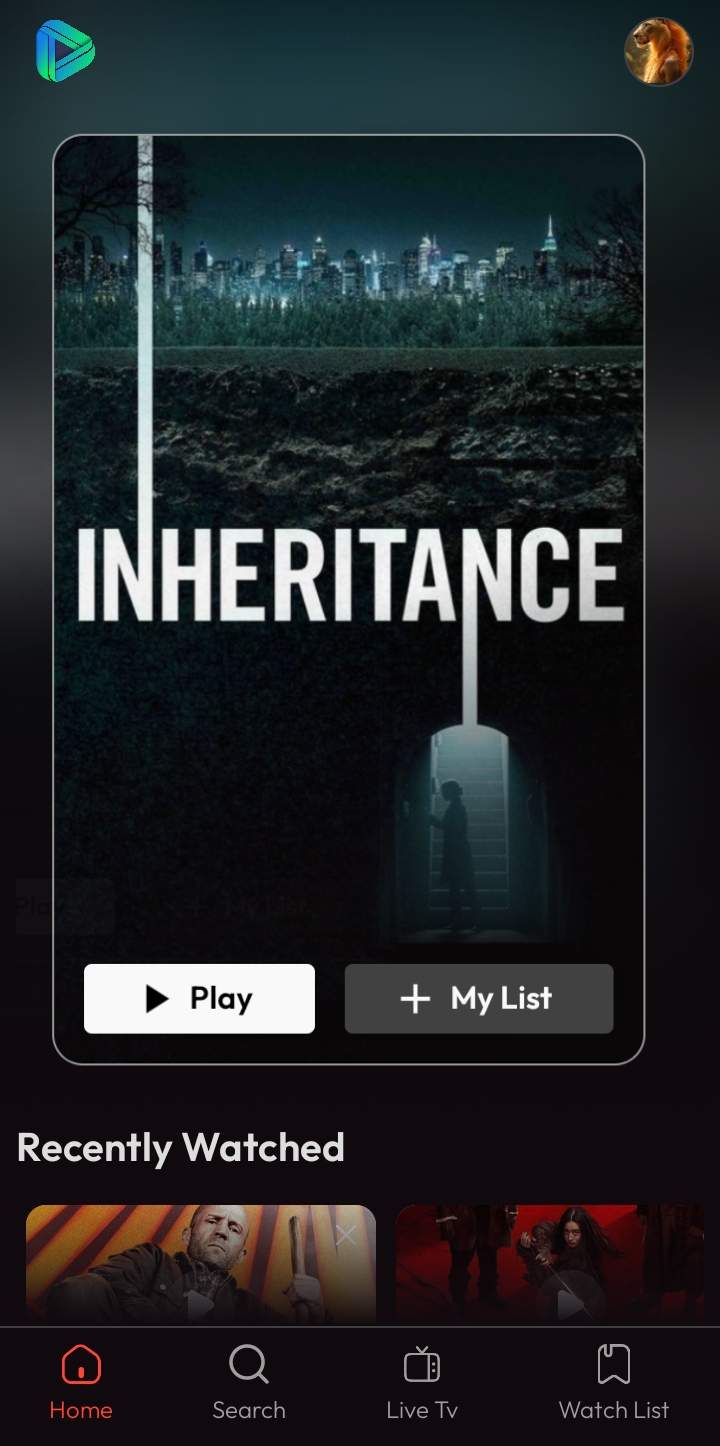
Task: Open the profile avatar
Action: [x=658, y=51]
